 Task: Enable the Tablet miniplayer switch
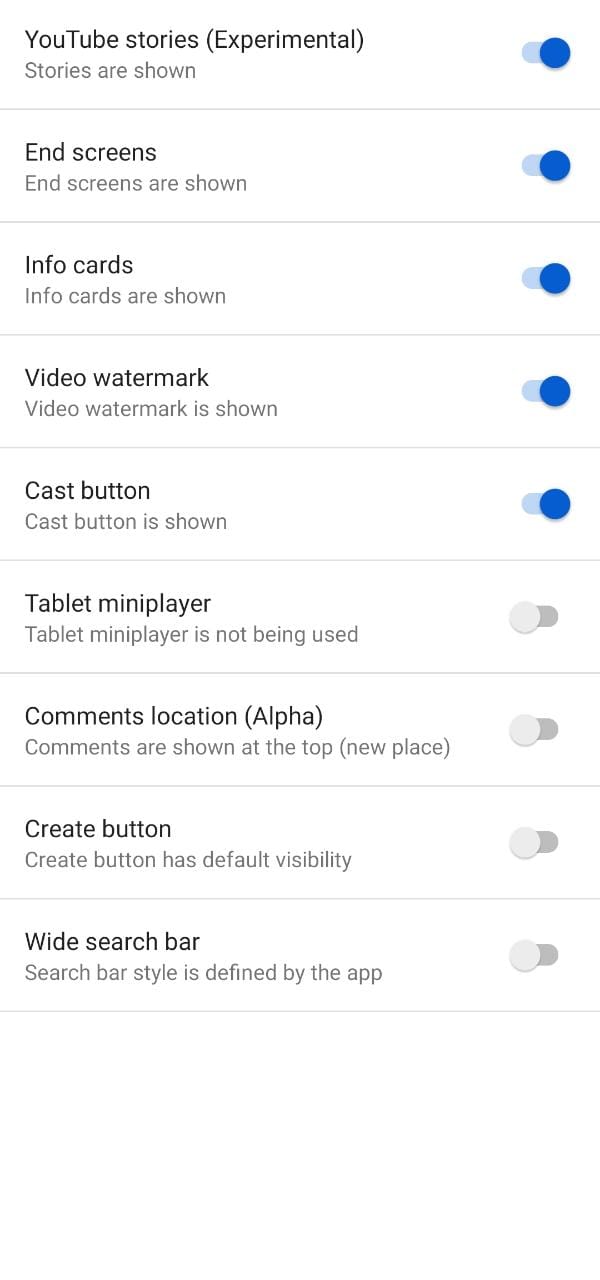[534, 617]
